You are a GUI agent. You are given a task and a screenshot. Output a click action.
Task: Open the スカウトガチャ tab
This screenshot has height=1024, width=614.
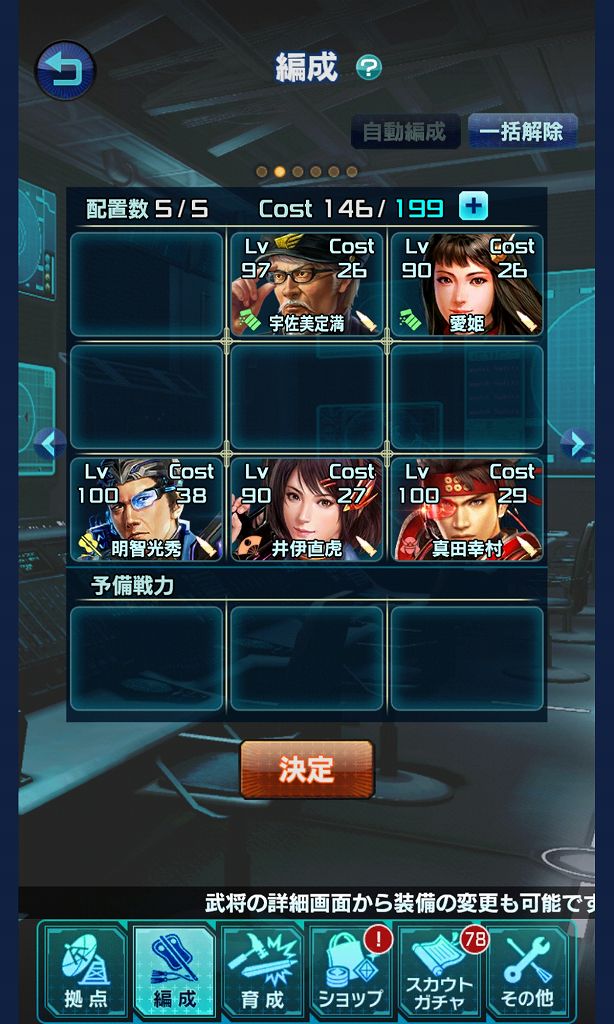438,971
